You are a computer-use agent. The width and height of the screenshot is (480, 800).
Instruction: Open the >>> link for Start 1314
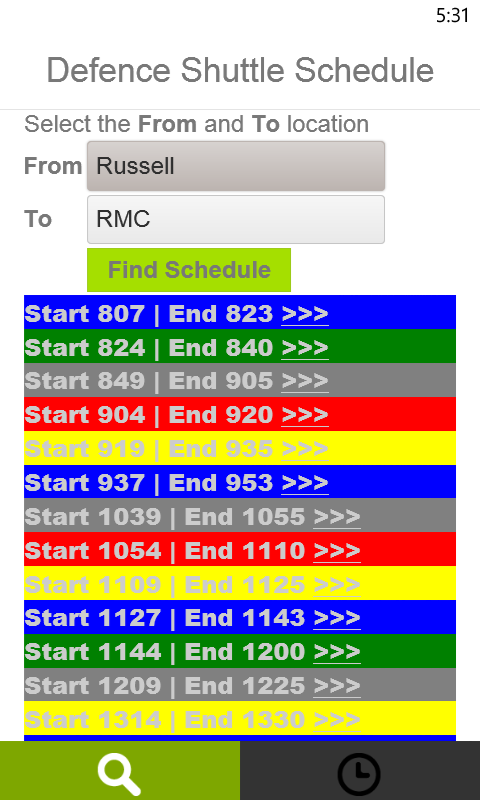coord(337,719)
